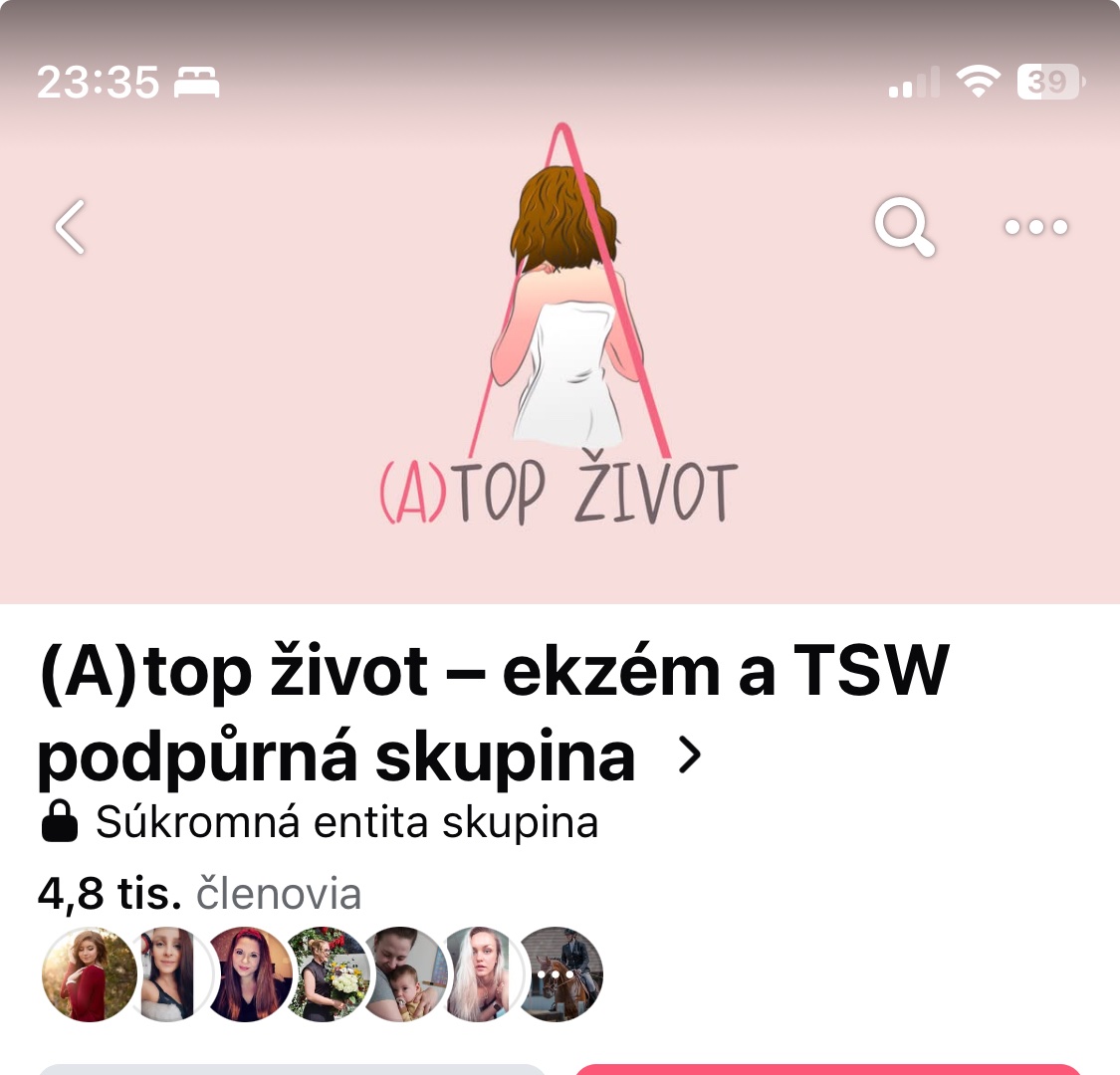Open group details via the title chevron

689,756
